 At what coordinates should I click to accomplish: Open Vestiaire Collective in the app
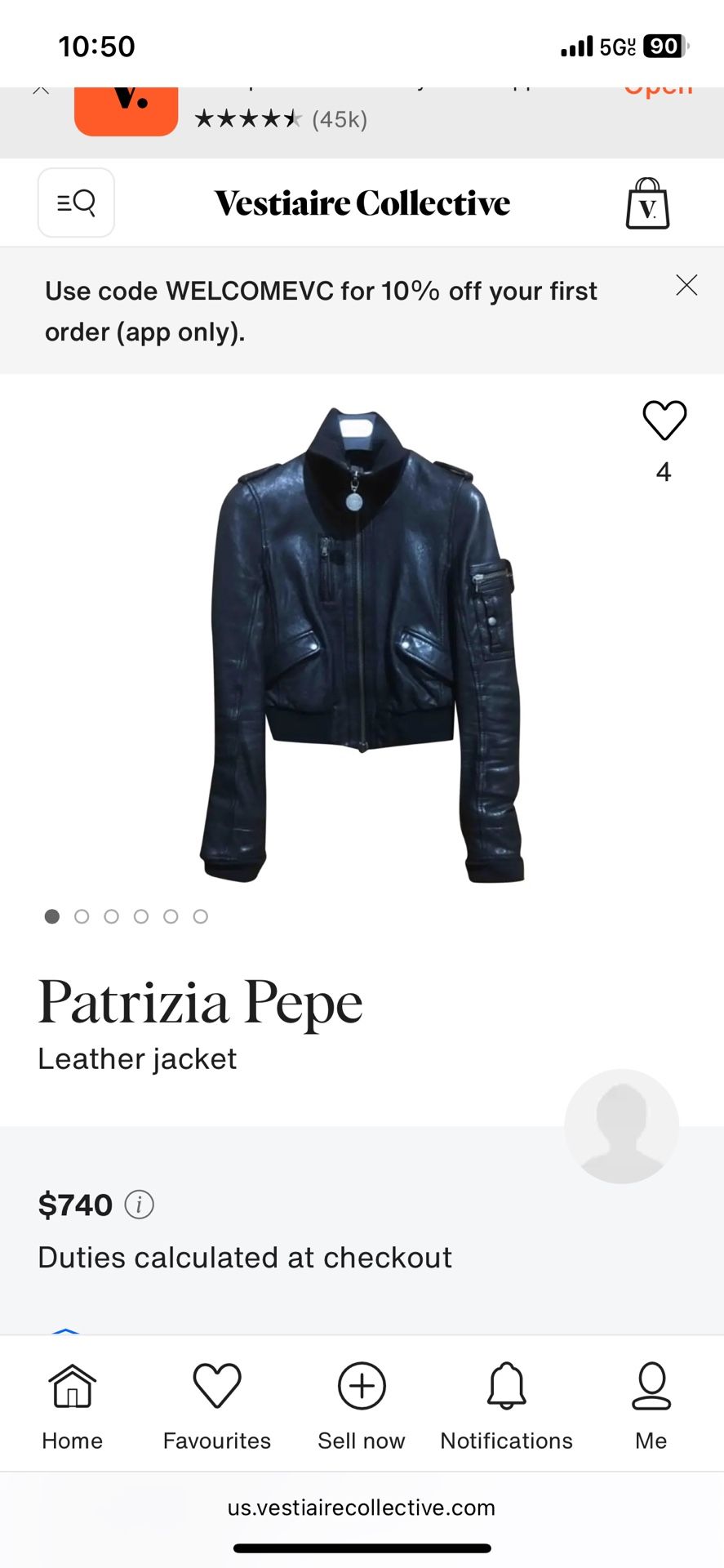658,90
